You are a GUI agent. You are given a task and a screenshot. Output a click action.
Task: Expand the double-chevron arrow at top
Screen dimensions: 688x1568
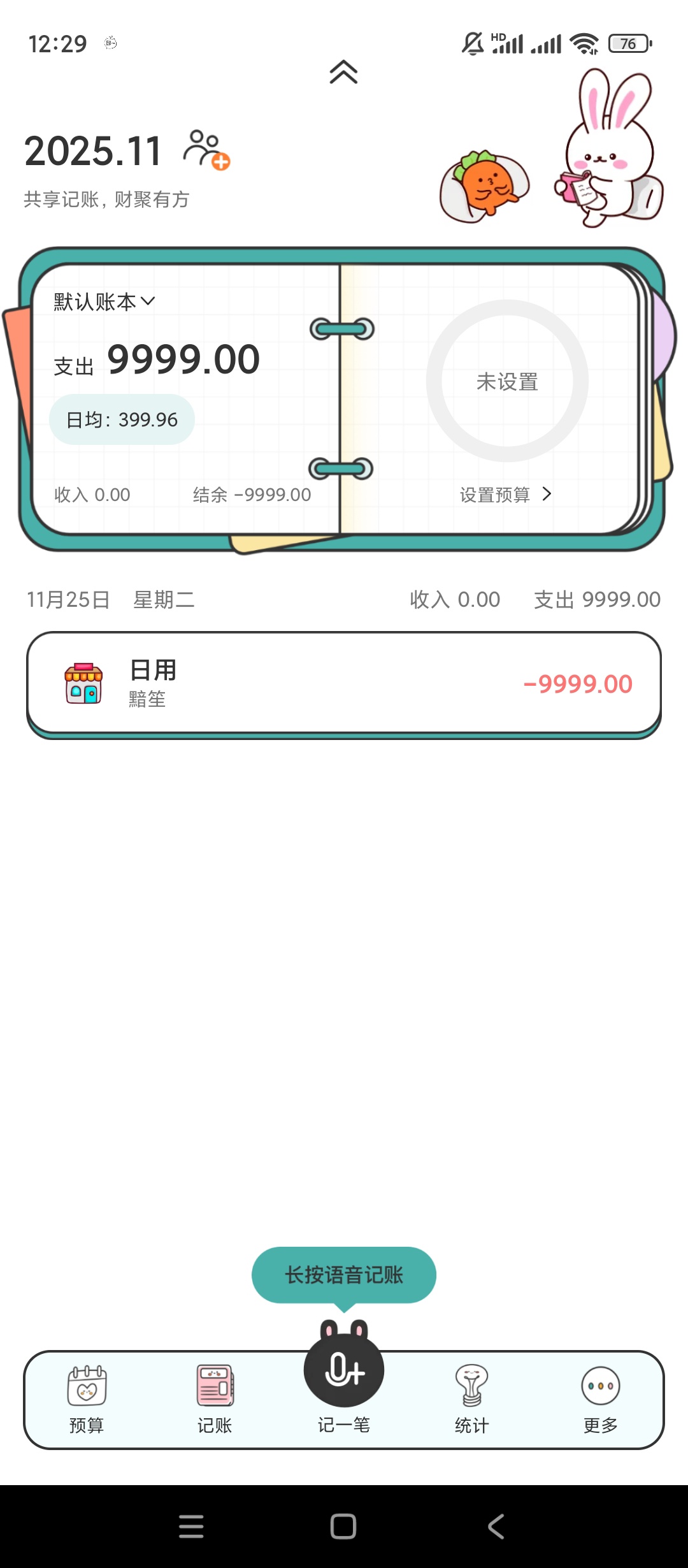pyautogui.click(x=343, y=72)
